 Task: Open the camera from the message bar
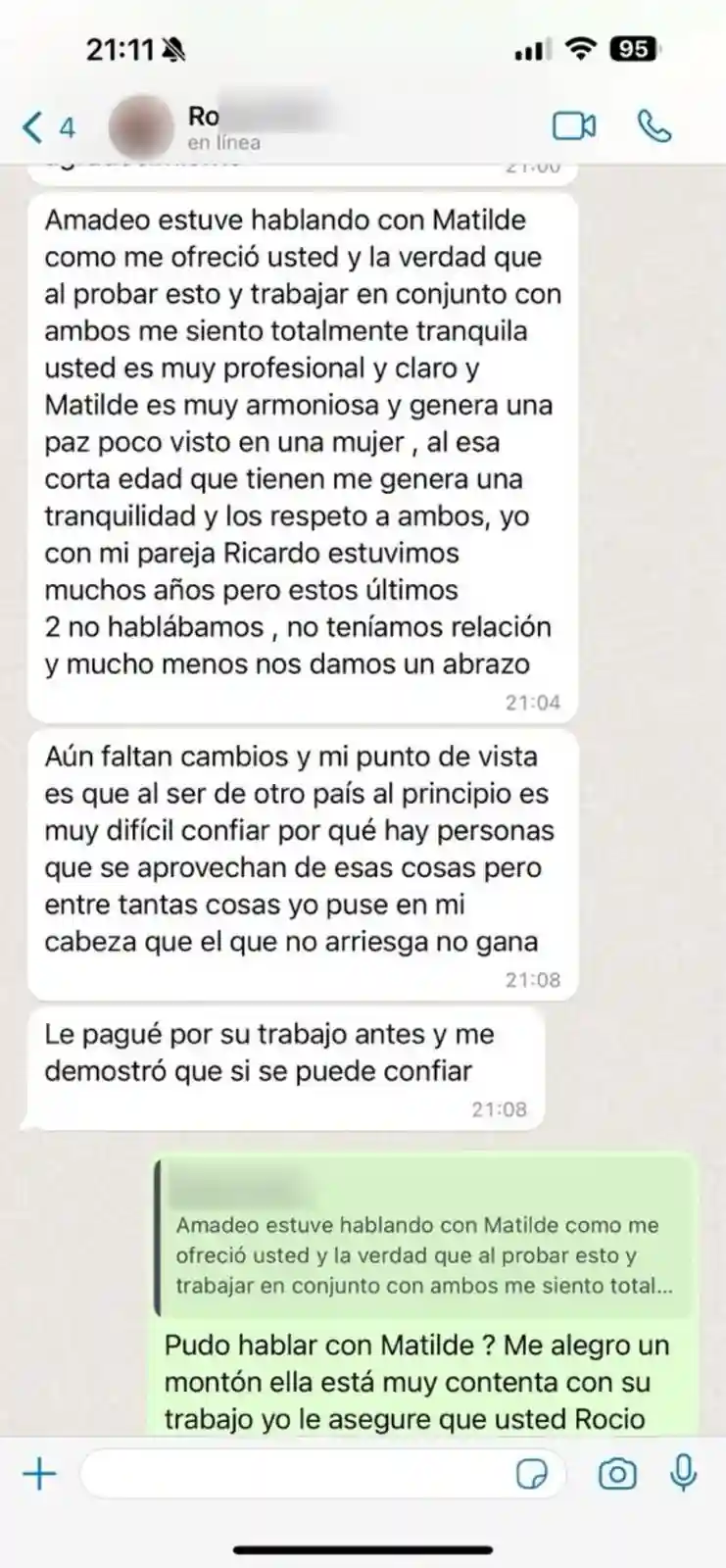click(x=616, y=1473)
